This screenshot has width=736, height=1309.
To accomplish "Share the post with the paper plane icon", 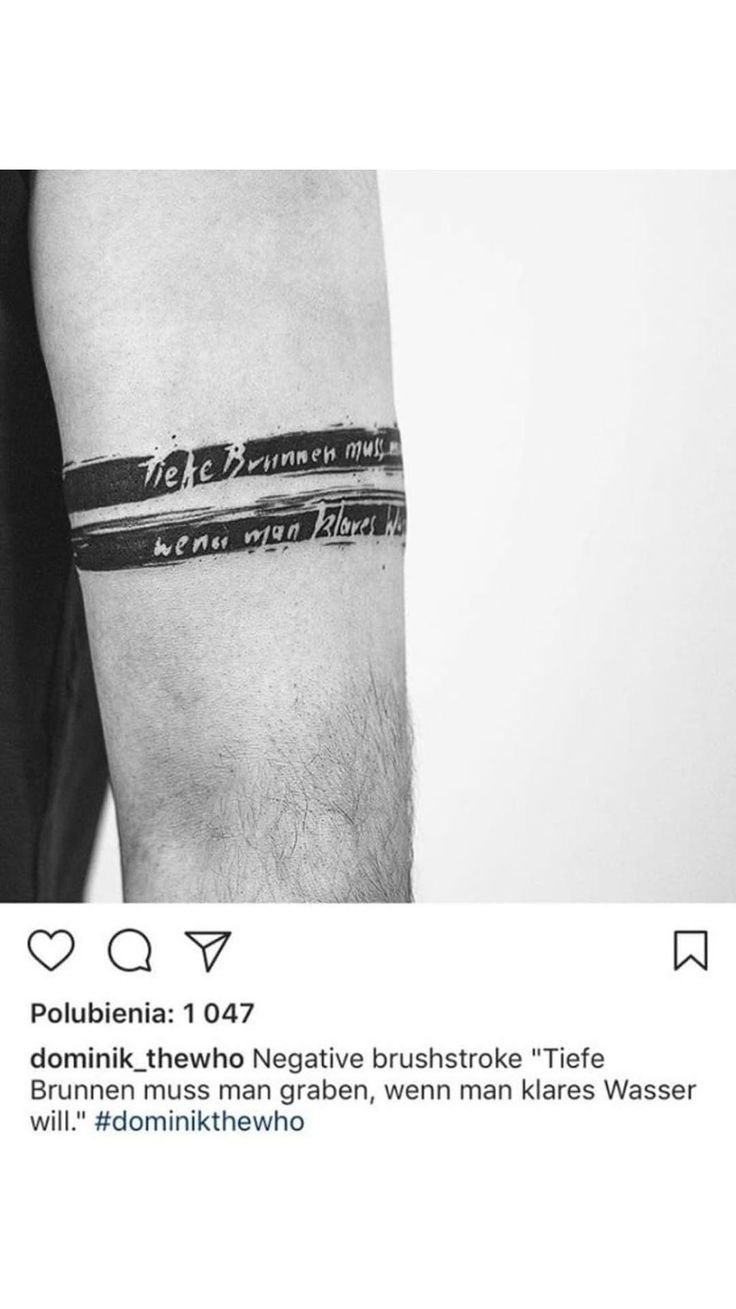I will tap(209, 951).
